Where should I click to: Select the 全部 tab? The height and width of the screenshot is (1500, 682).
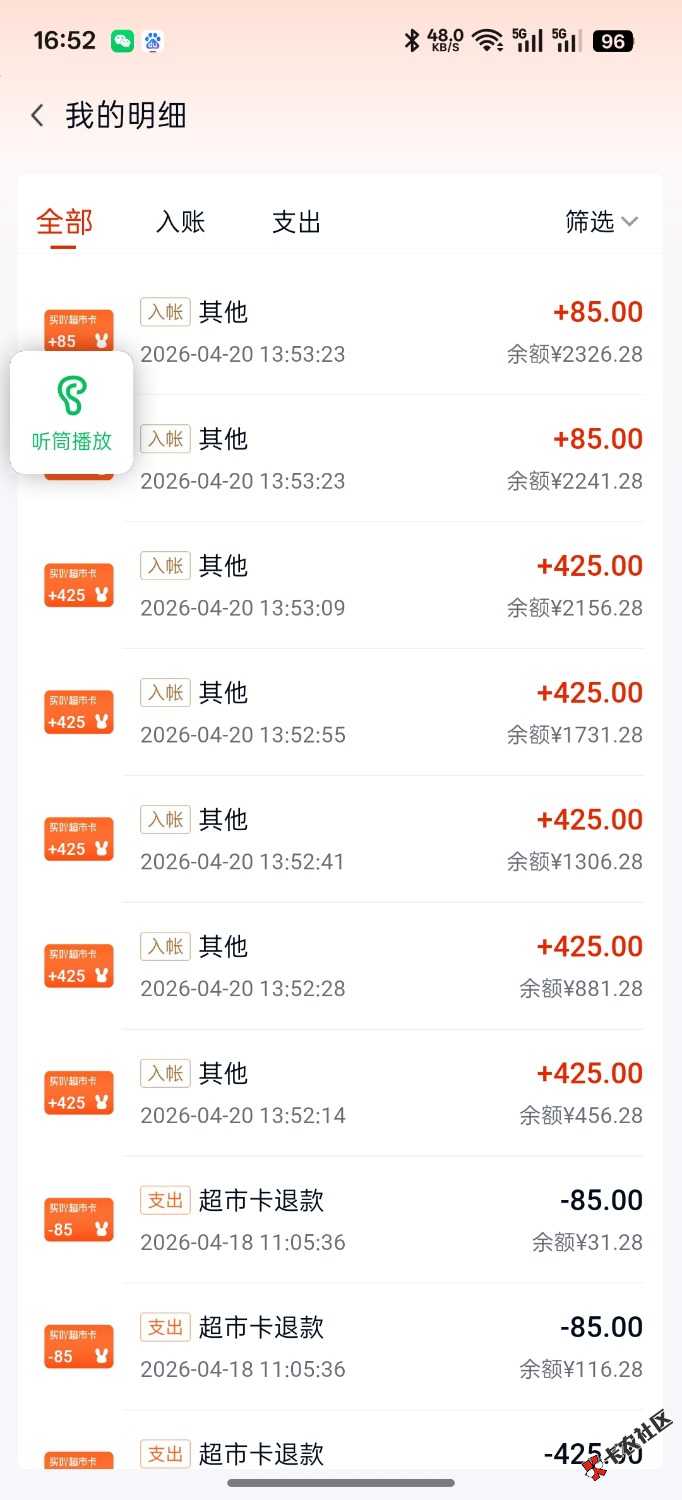coord(64,222)
